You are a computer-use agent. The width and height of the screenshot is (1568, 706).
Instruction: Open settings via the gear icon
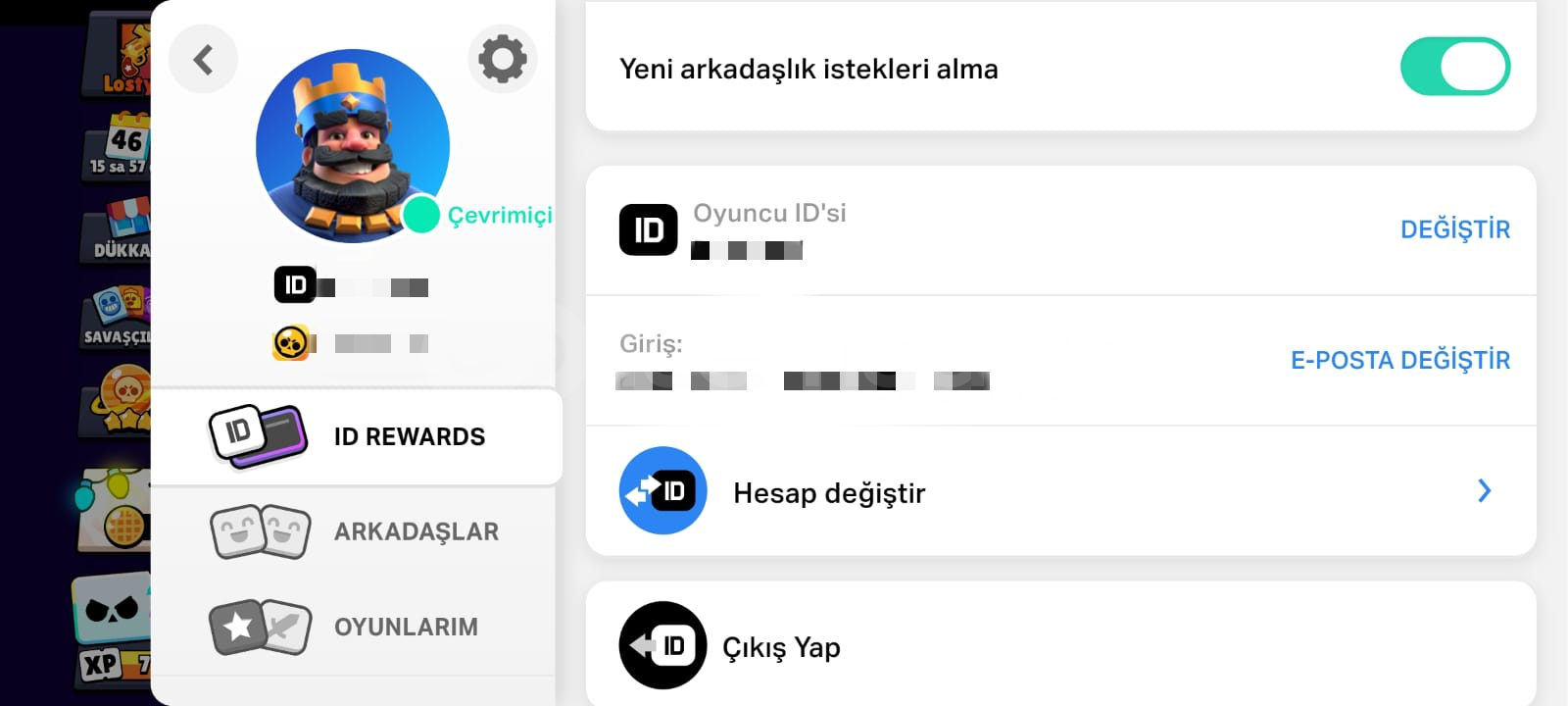pos(502,59)
